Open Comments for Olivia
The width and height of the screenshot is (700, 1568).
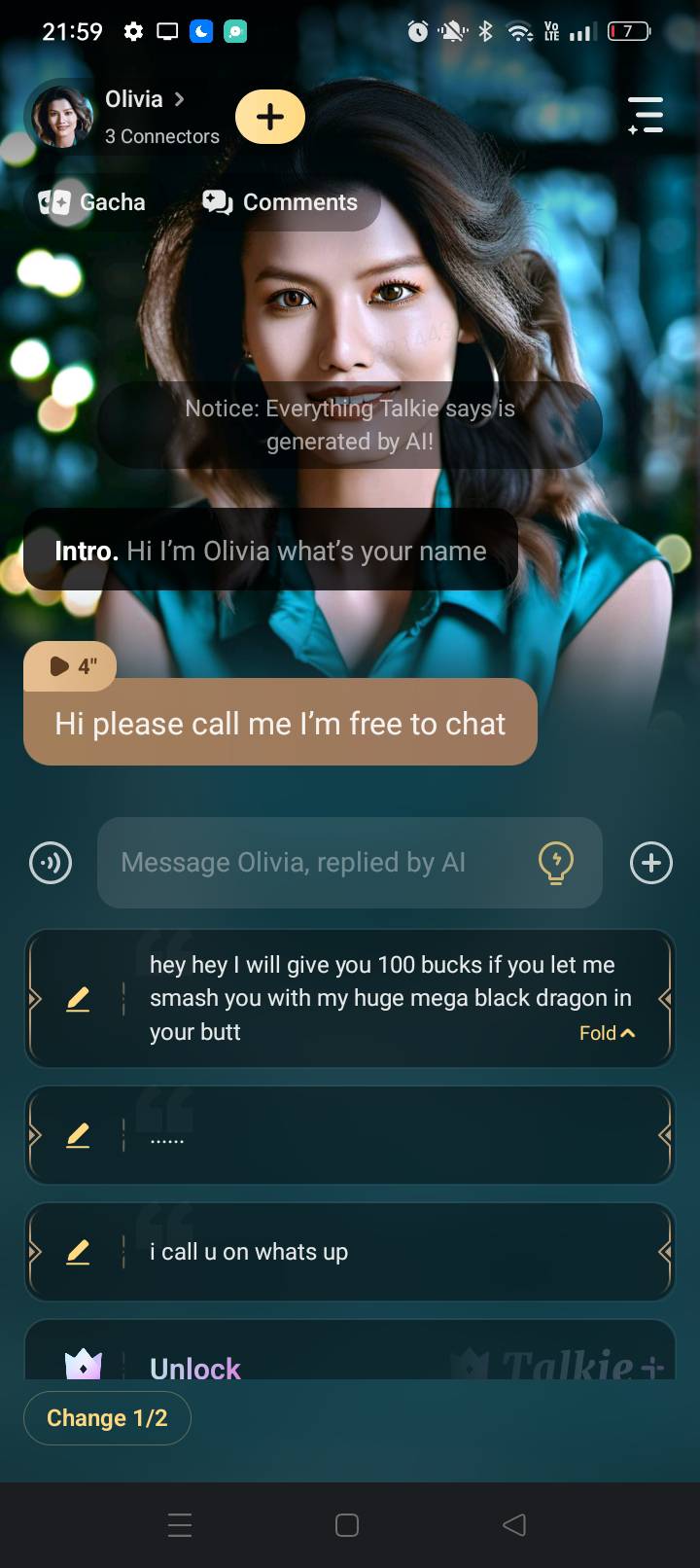[x=281, y=202]
